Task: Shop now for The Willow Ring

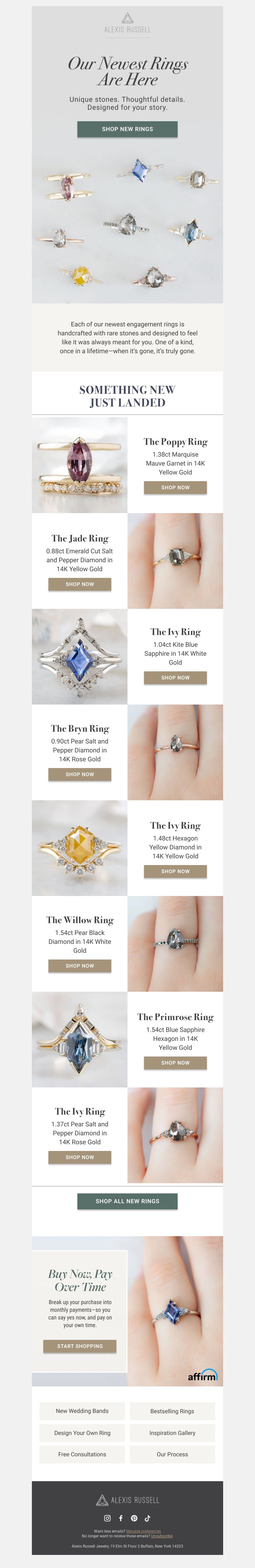Action: [80, 965]
